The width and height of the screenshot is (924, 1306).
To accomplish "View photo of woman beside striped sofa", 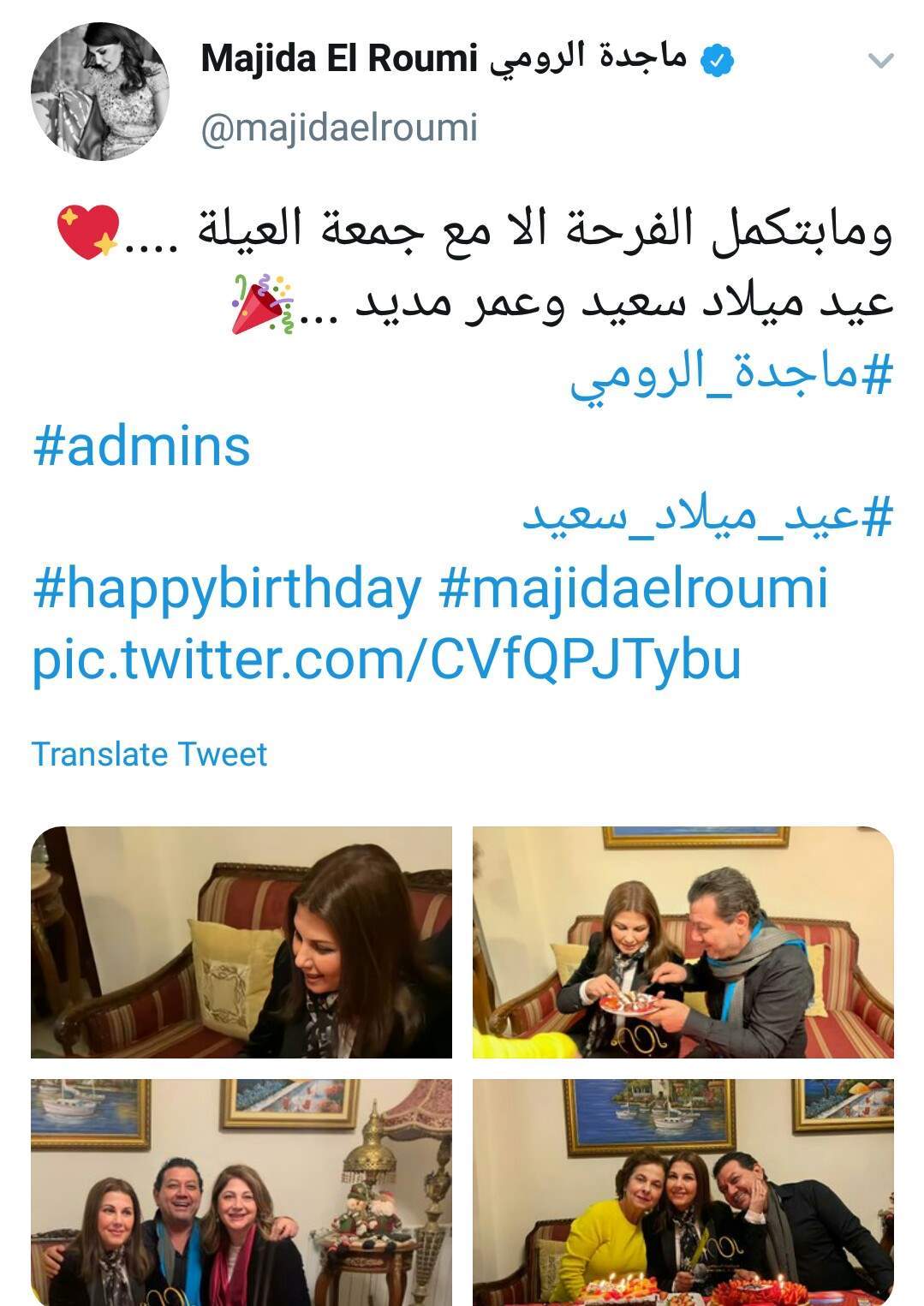I will point(241,942).
